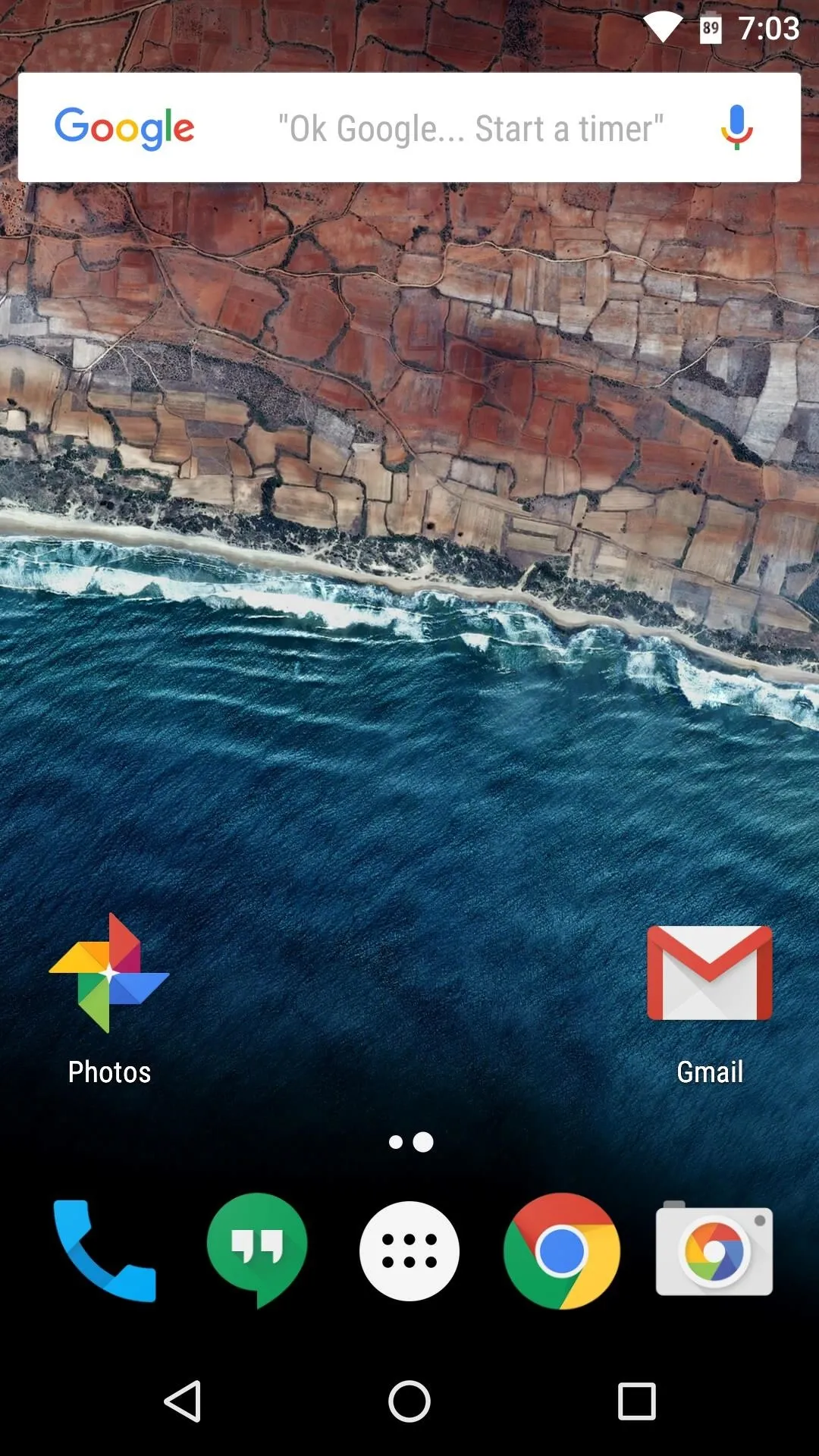Open the Hangouts app
The height and width of the screenshot is (1456, 819).
point(257,1250)
